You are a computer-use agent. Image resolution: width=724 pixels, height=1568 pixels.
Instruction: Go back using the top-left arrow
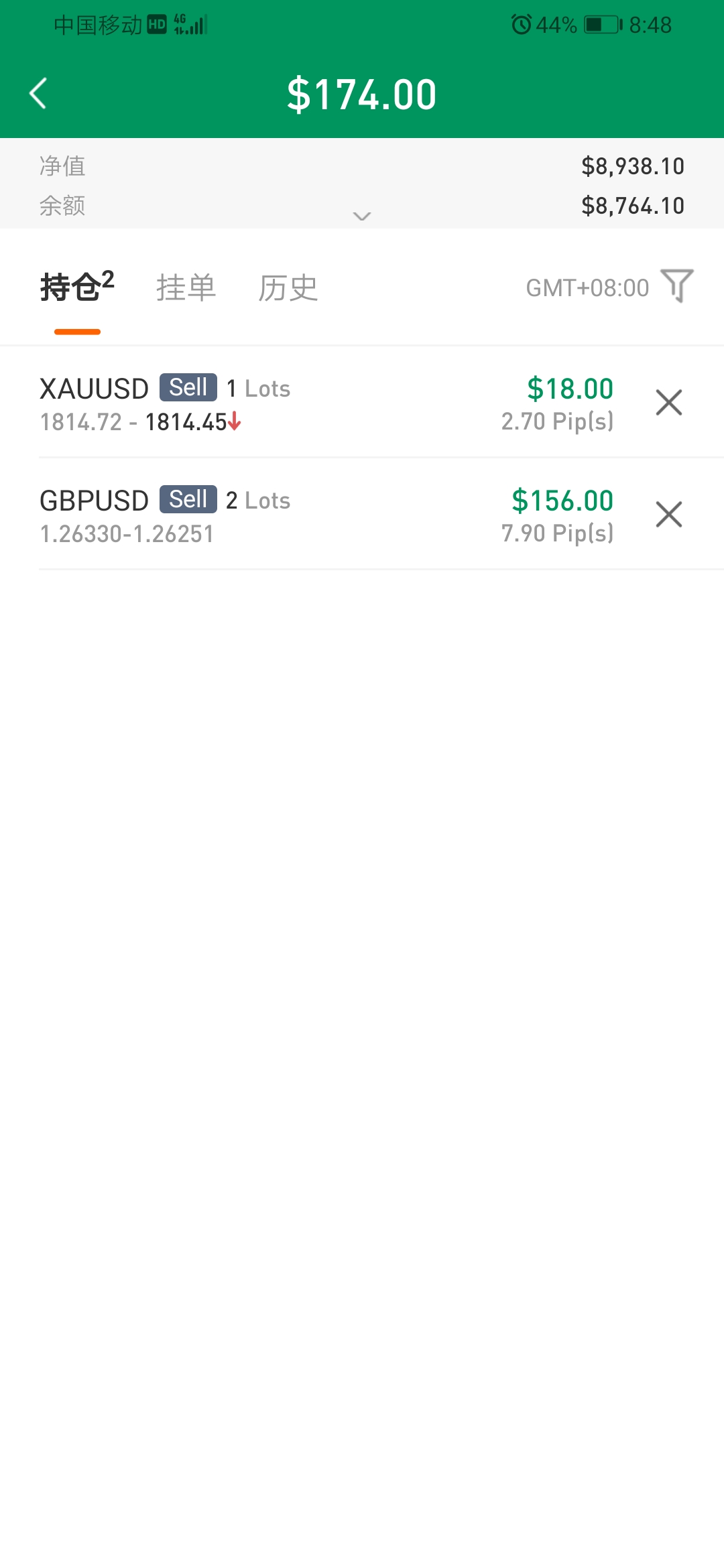pos(38,93)
